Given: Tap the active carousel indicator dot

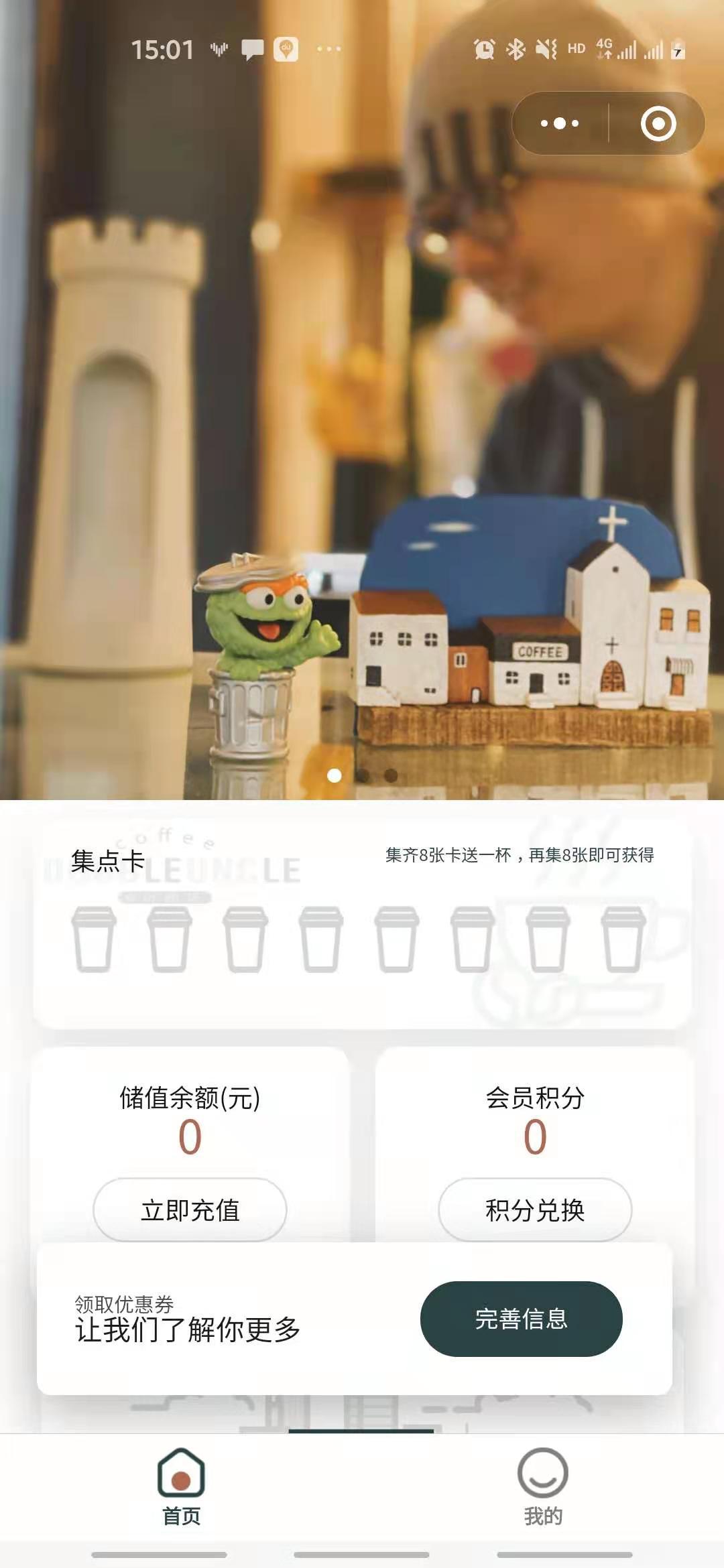Looking at the screenshot, I should click(334, 775).
